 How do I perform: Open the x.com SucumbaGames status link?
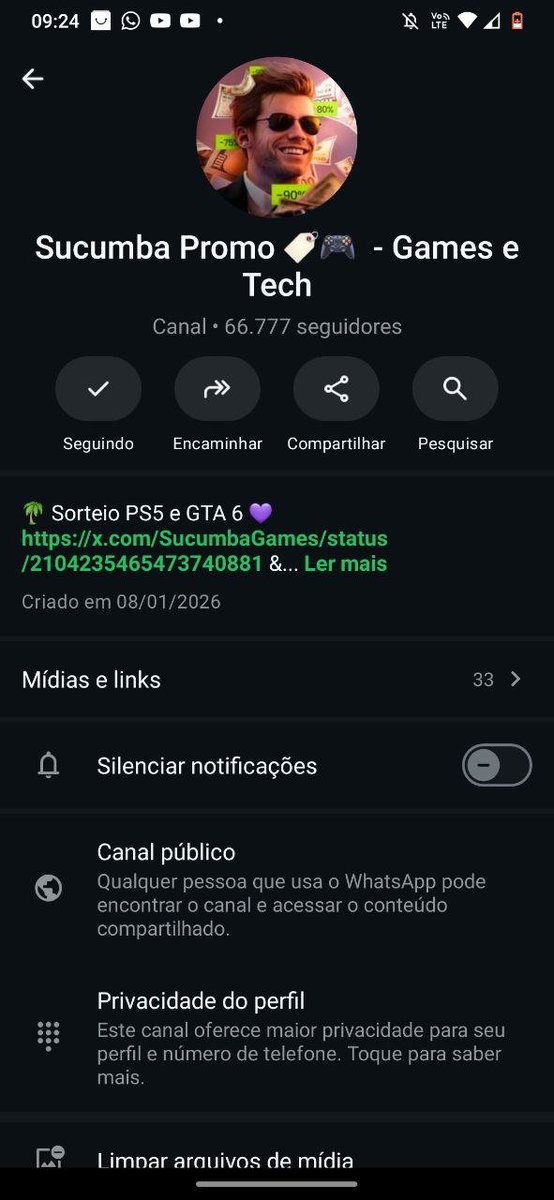pyautogui.click(x=204, y=551)
